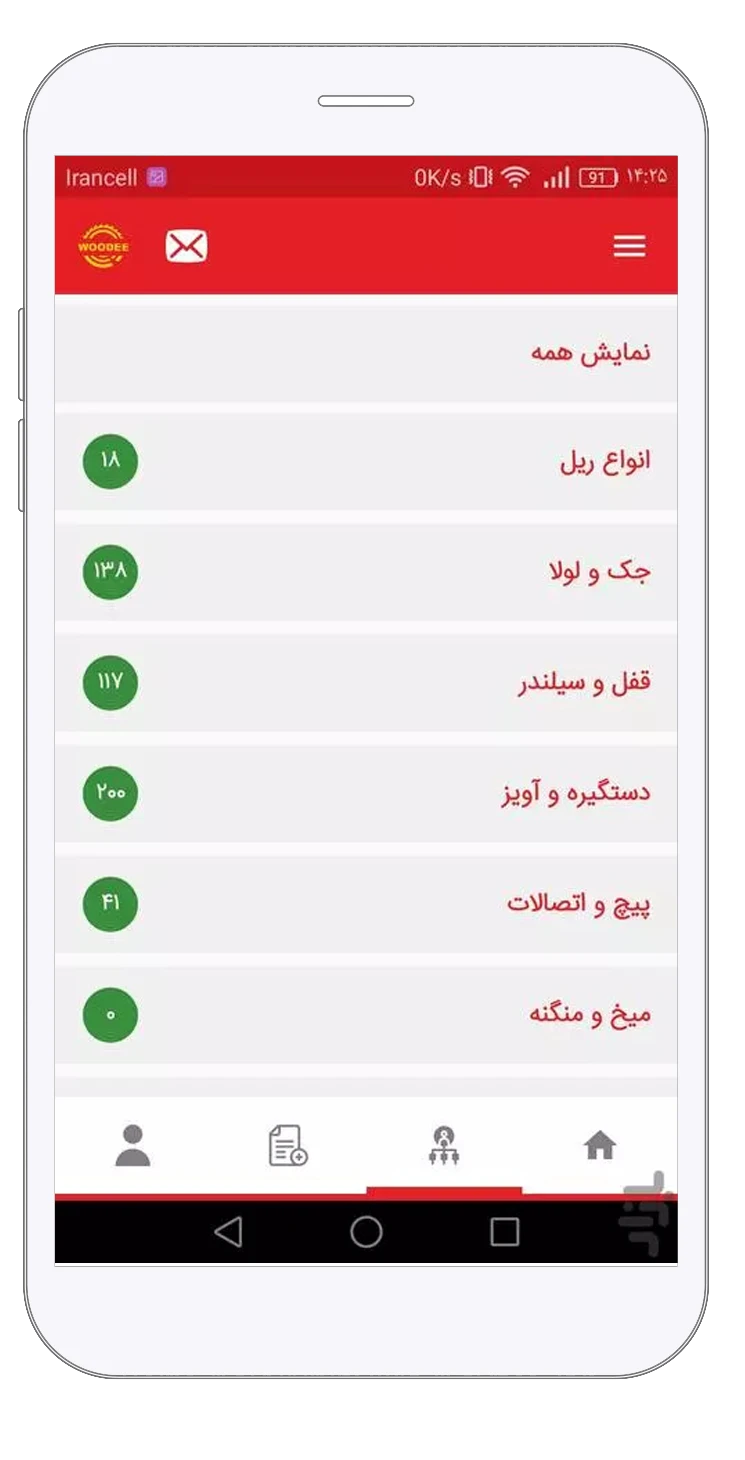
Task: Switch to the profile tab
Action: pos(132,1145)
